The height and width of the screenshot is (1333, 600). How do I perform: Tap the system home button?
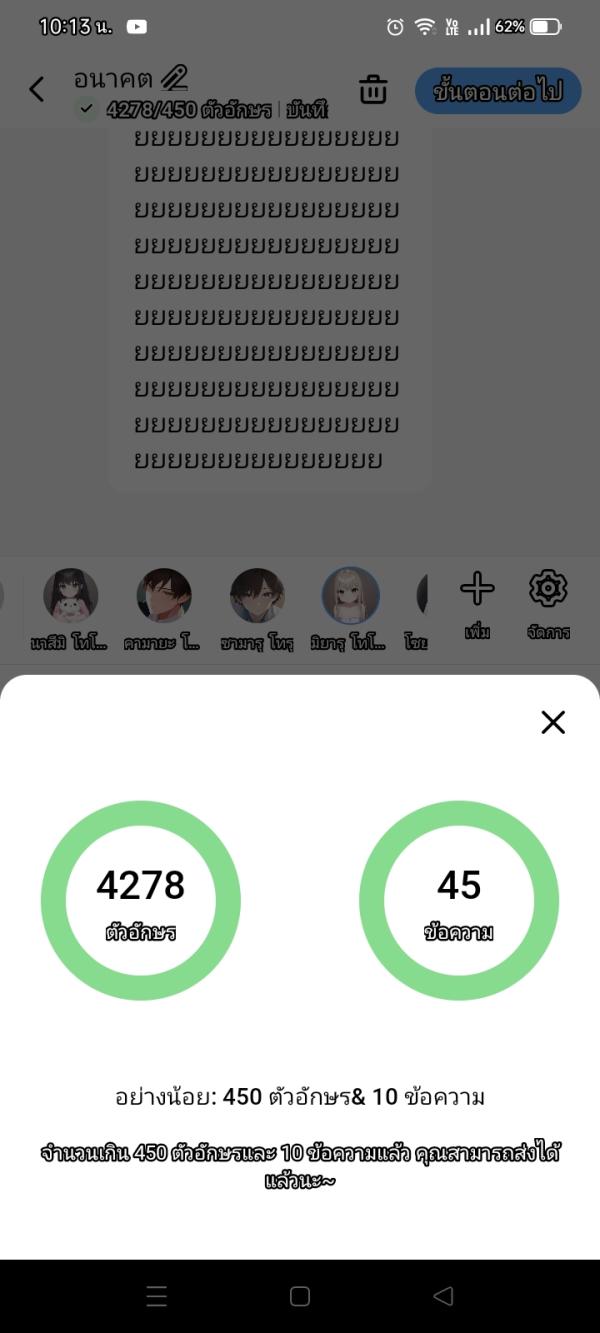(x=300, y=1296)
